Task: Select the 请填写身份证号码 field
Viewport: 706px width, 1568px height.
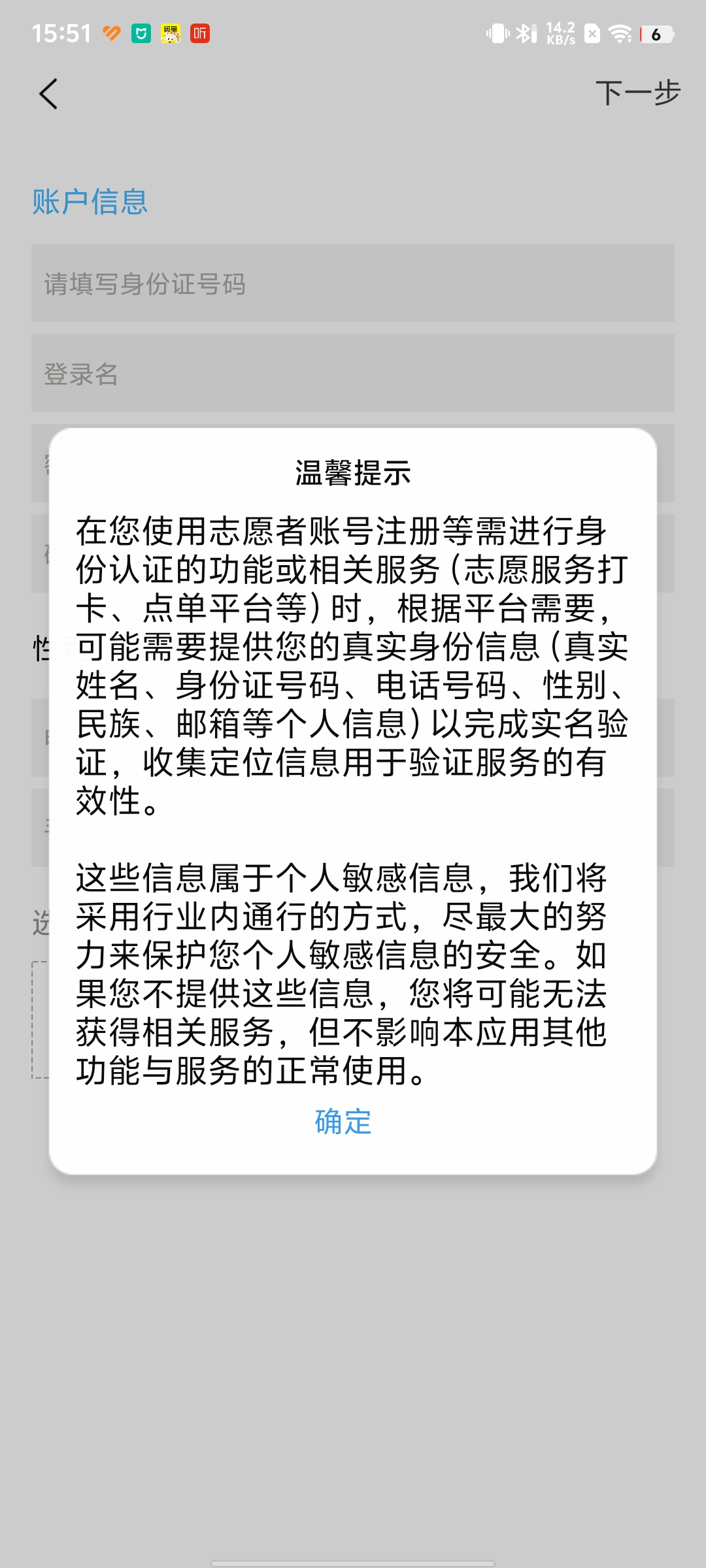Action: point(353,283)
